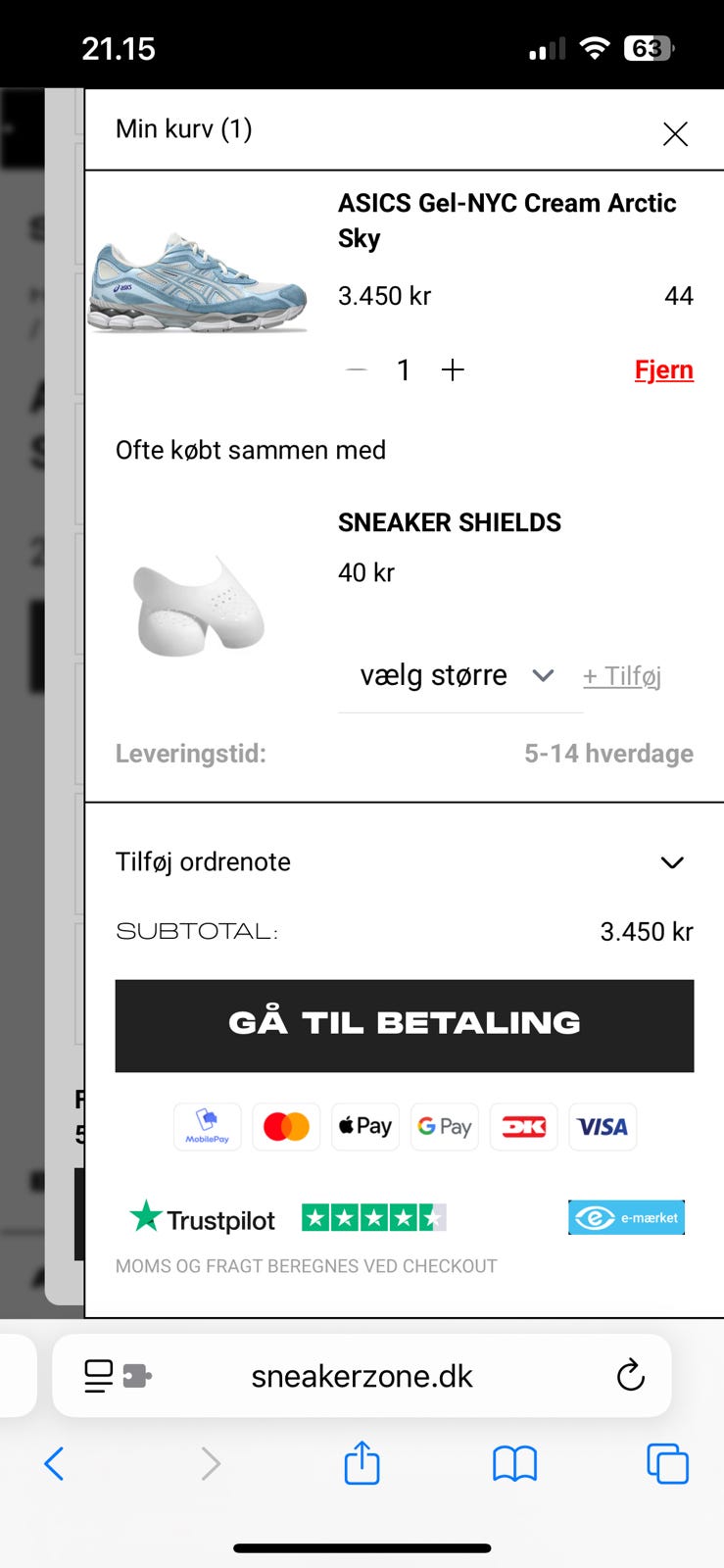Remove item using Fjern link
724x1568 pixels.
tap(664, 369)
